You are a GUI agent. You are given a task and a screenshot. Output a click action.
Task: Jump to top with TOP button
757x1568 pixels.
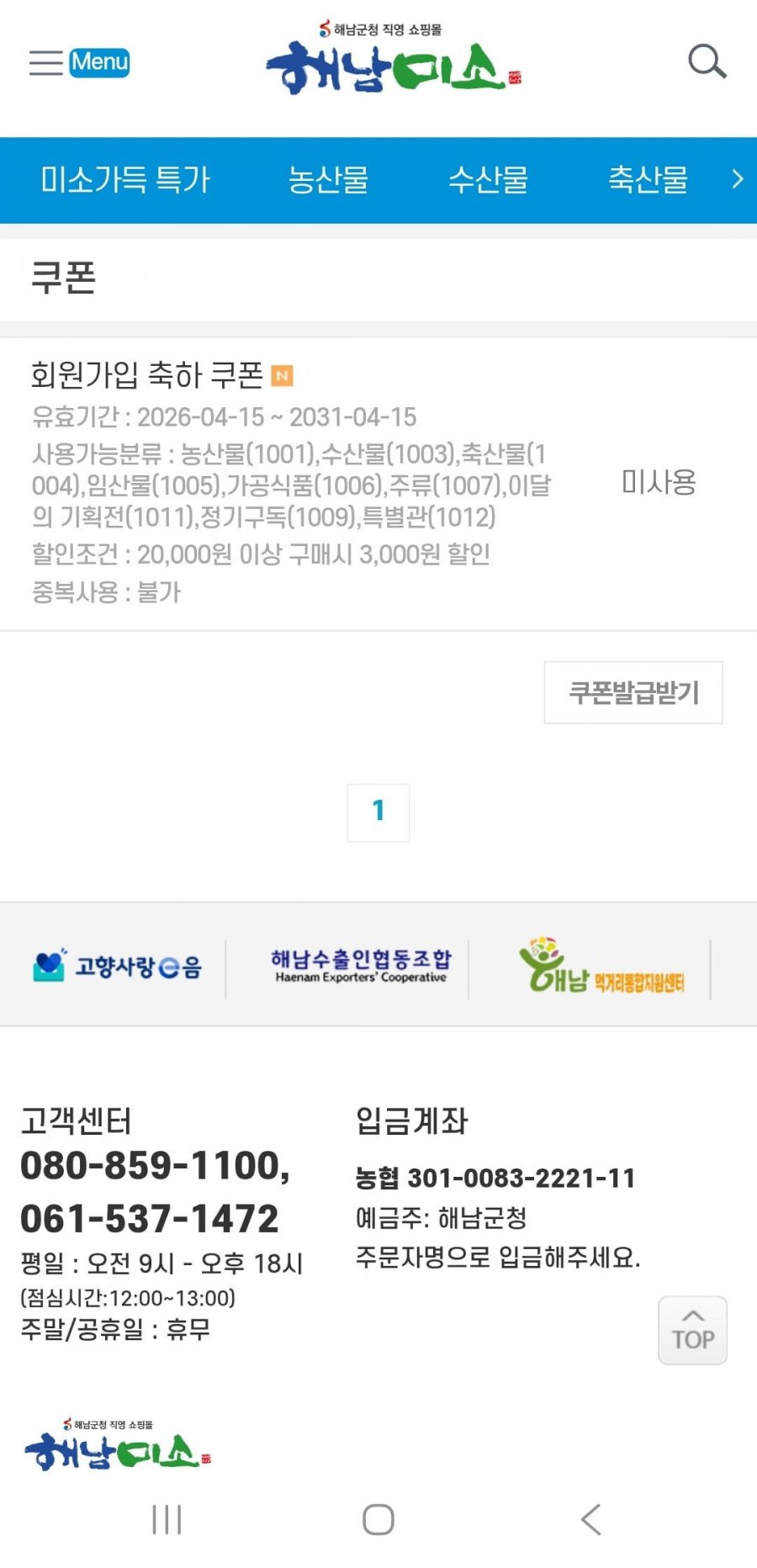tap(691, 1330)
